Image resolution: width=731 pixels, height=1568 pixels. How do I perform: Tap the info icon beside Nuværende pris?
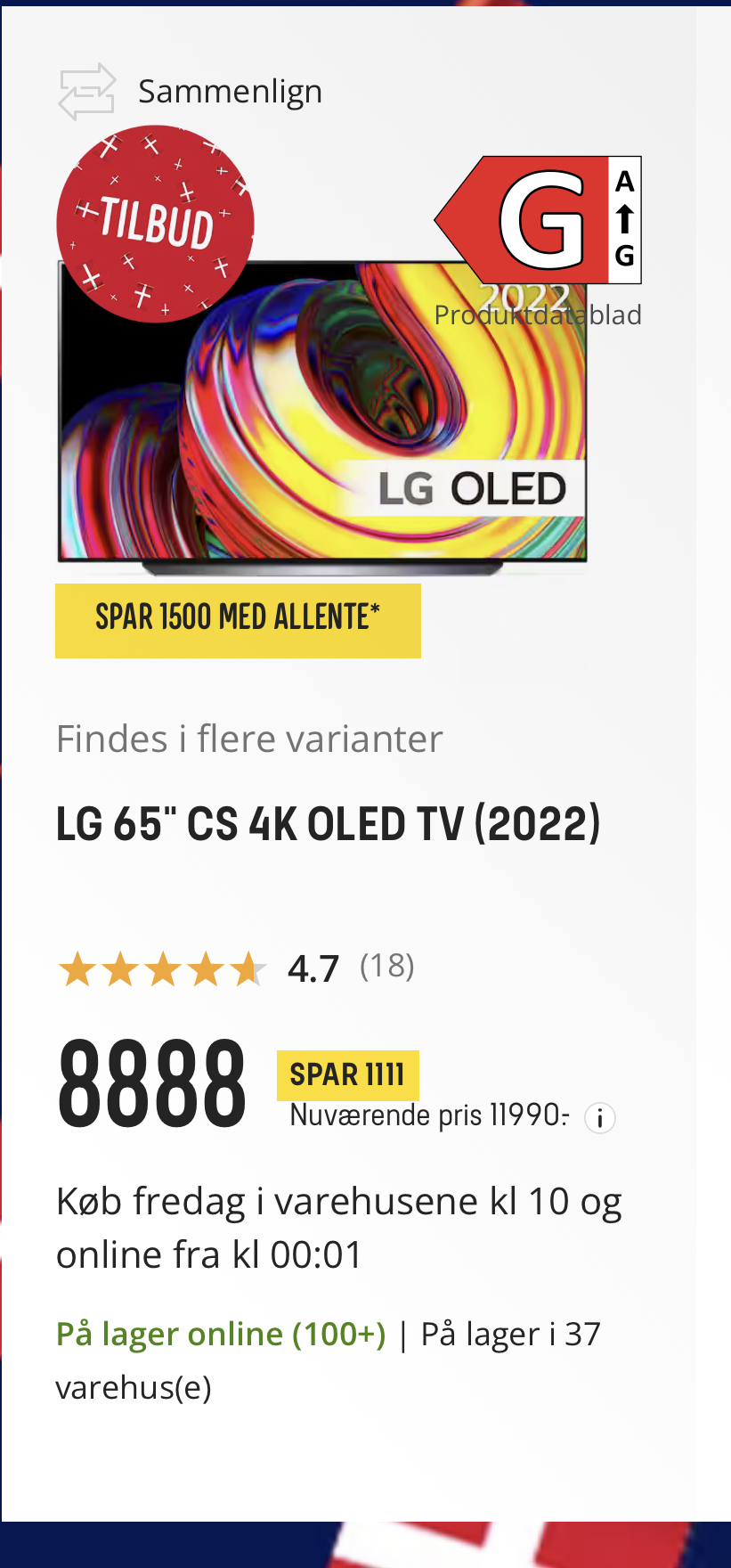click(600, 1117)
